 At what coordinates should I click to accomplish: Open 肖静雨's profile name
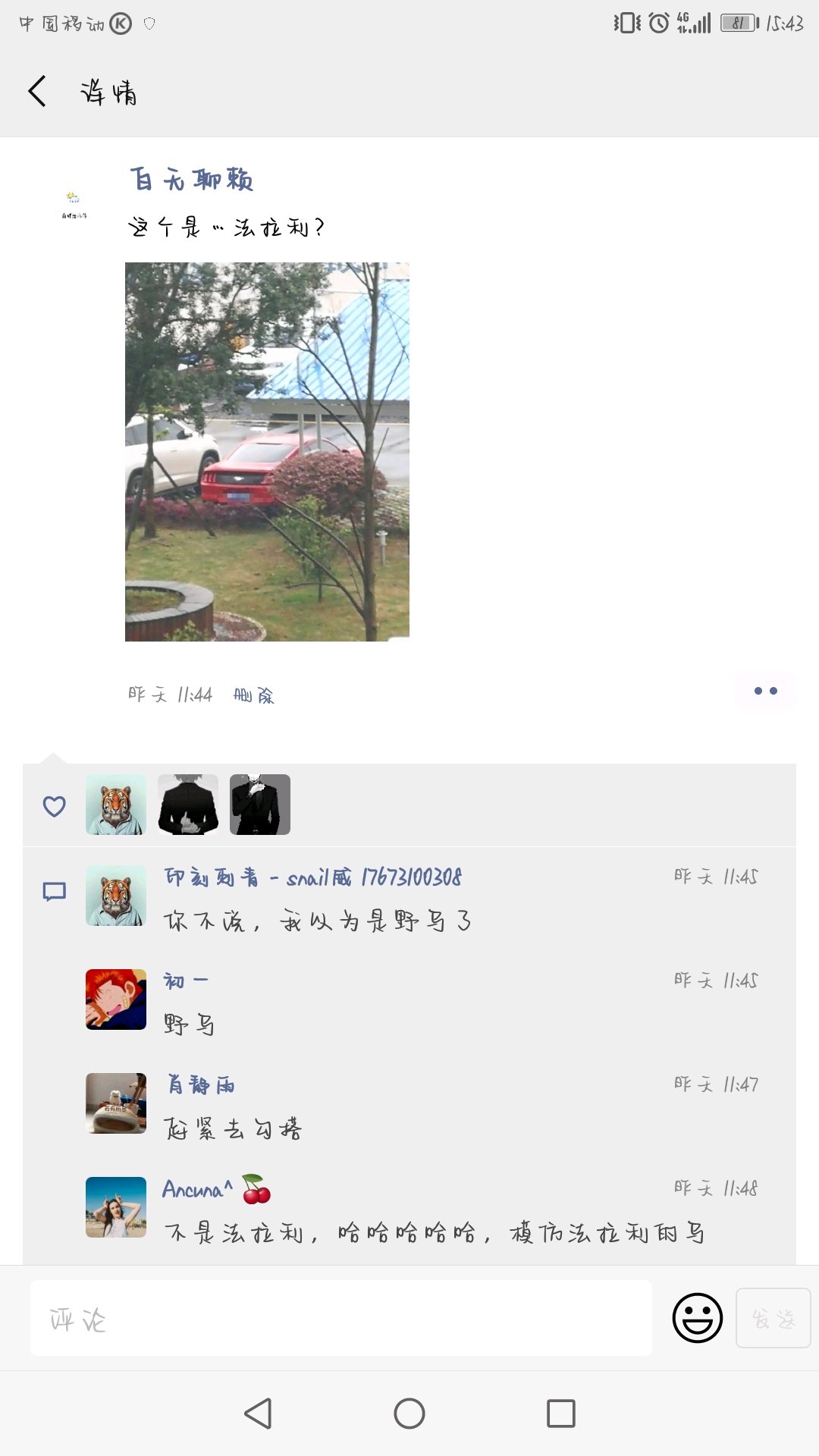[201, 1084]
